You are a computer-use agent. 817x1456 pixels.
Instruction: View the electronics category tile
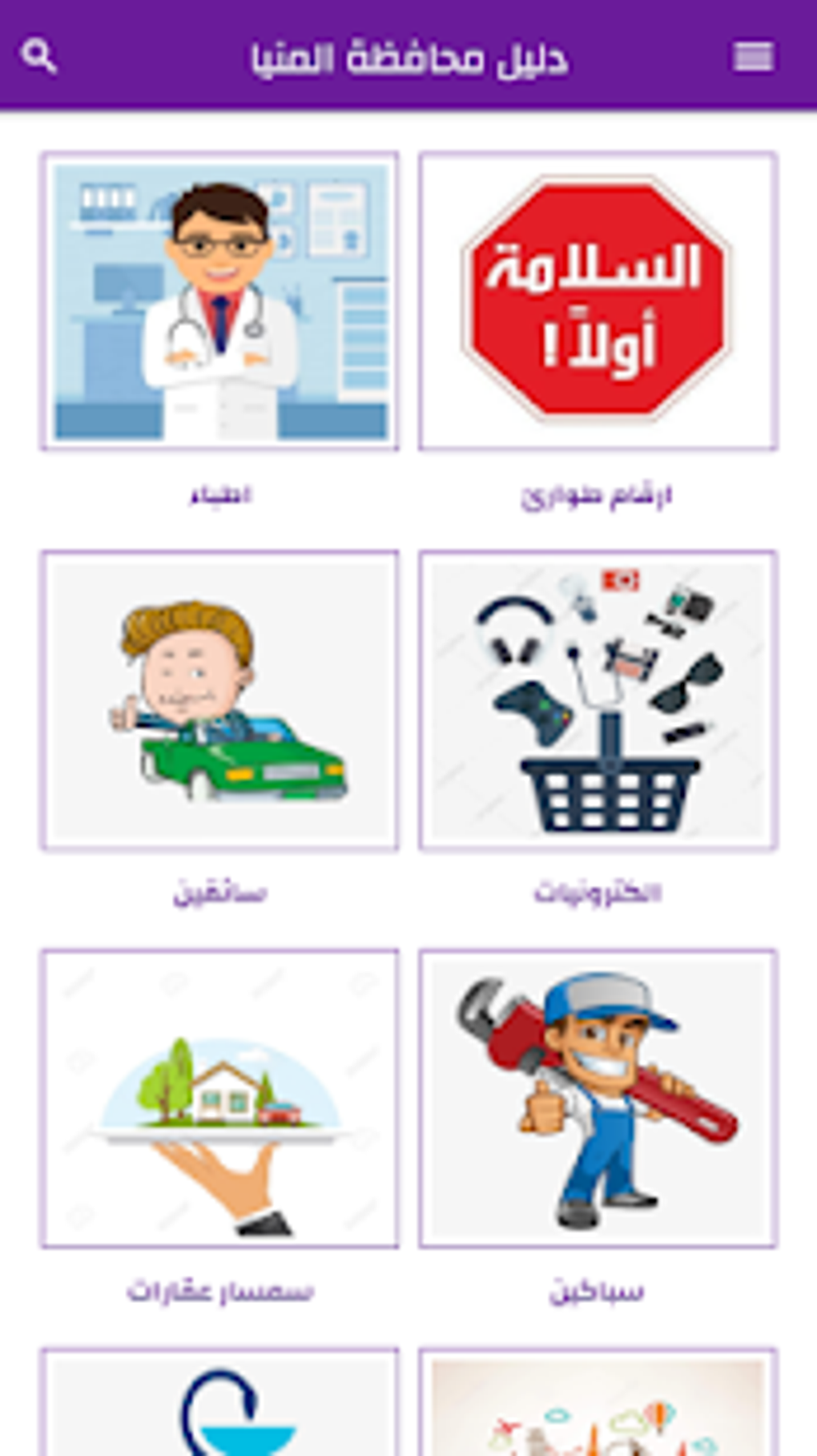pyautogui.click(x=598, y=700)
